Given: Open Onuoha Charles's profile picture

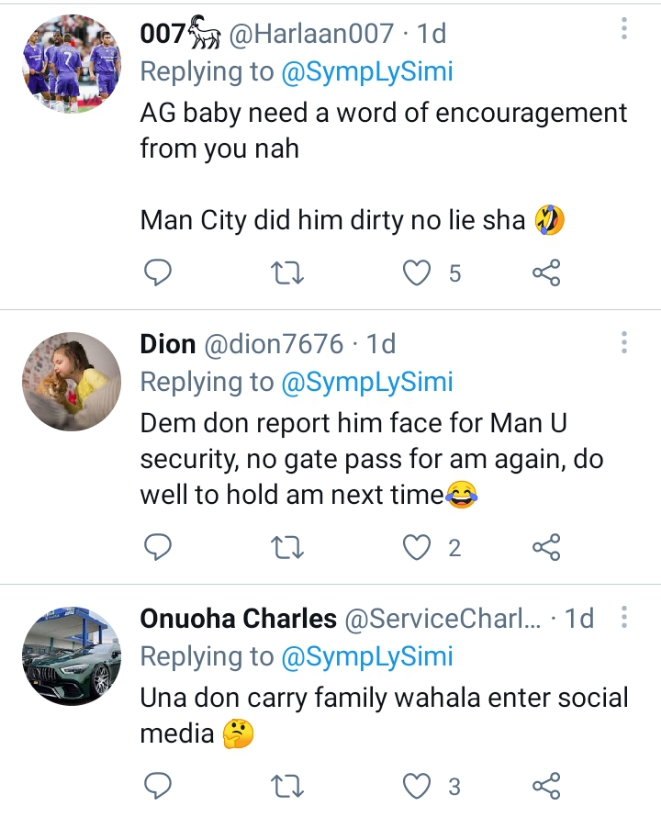Looking at the screenshot, I should click(71, 656).
